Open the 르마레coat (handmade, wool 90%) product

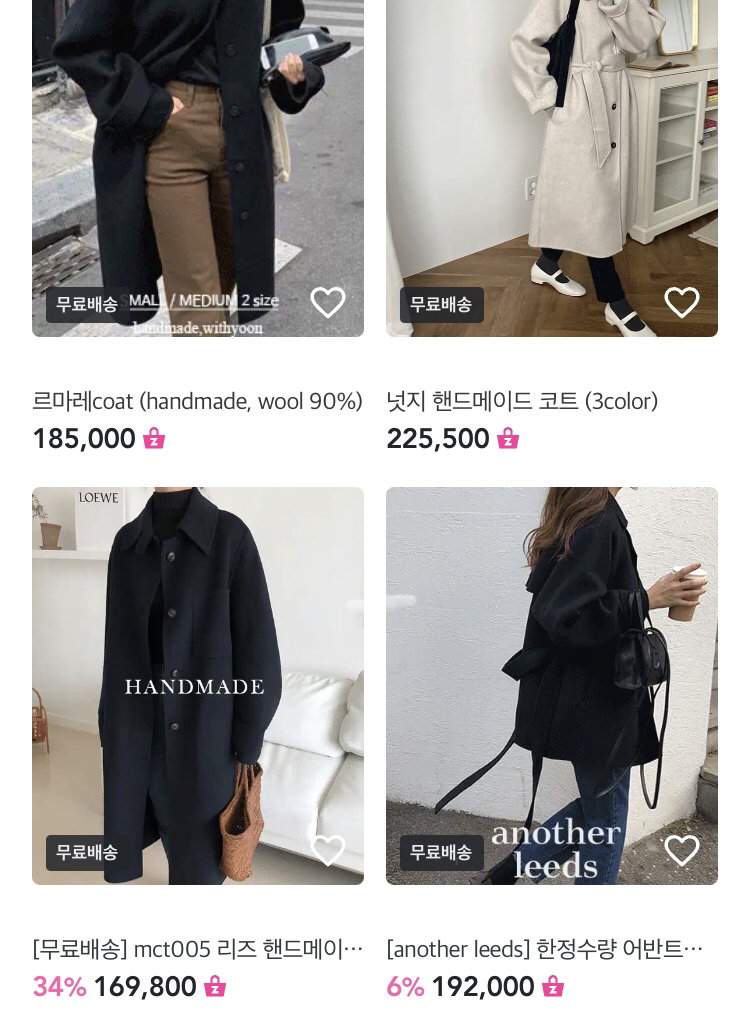click(x=197, y=401)
